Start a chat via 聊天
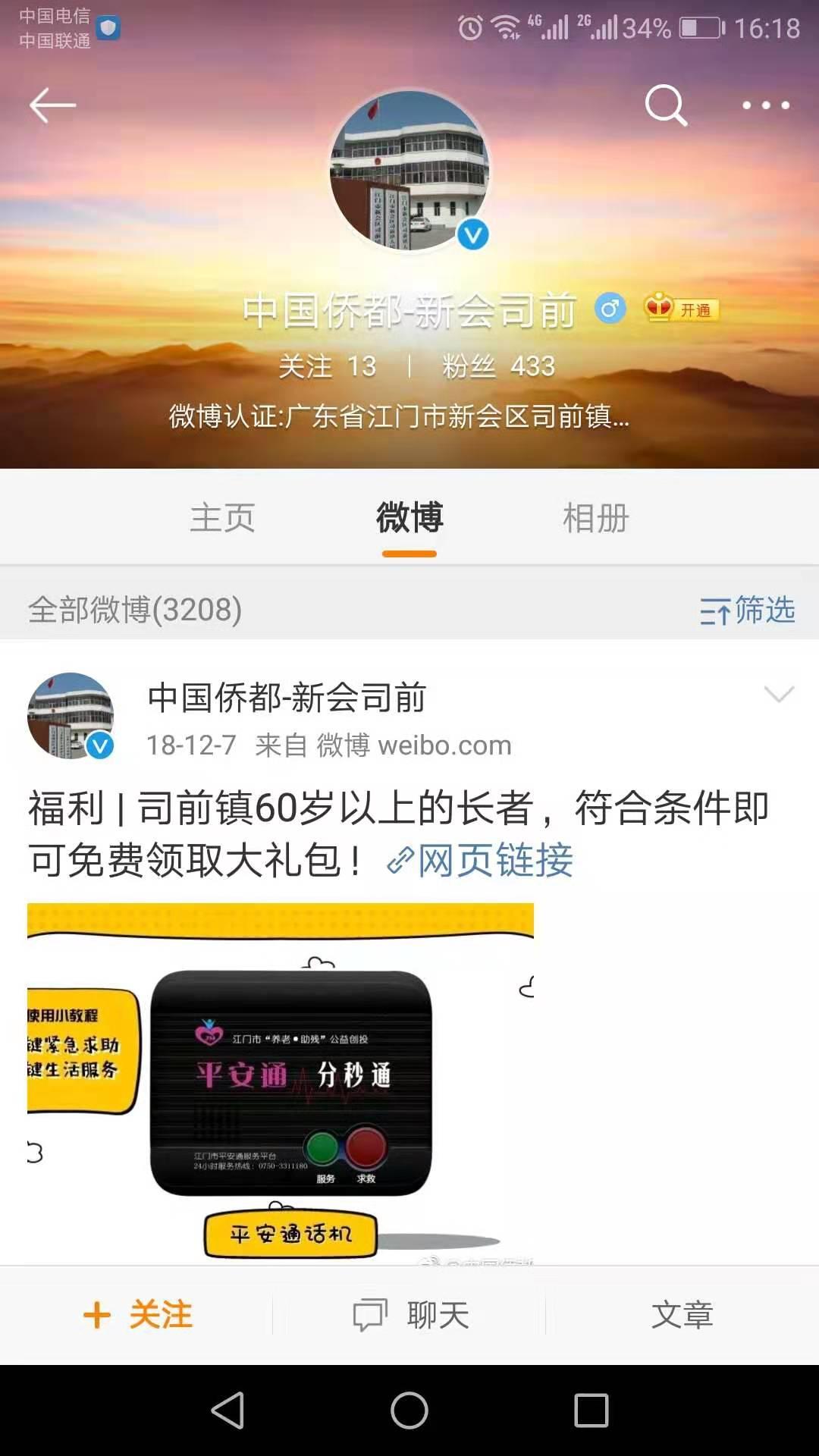Screen dimensions: 819x1456 coord(411,1315)
